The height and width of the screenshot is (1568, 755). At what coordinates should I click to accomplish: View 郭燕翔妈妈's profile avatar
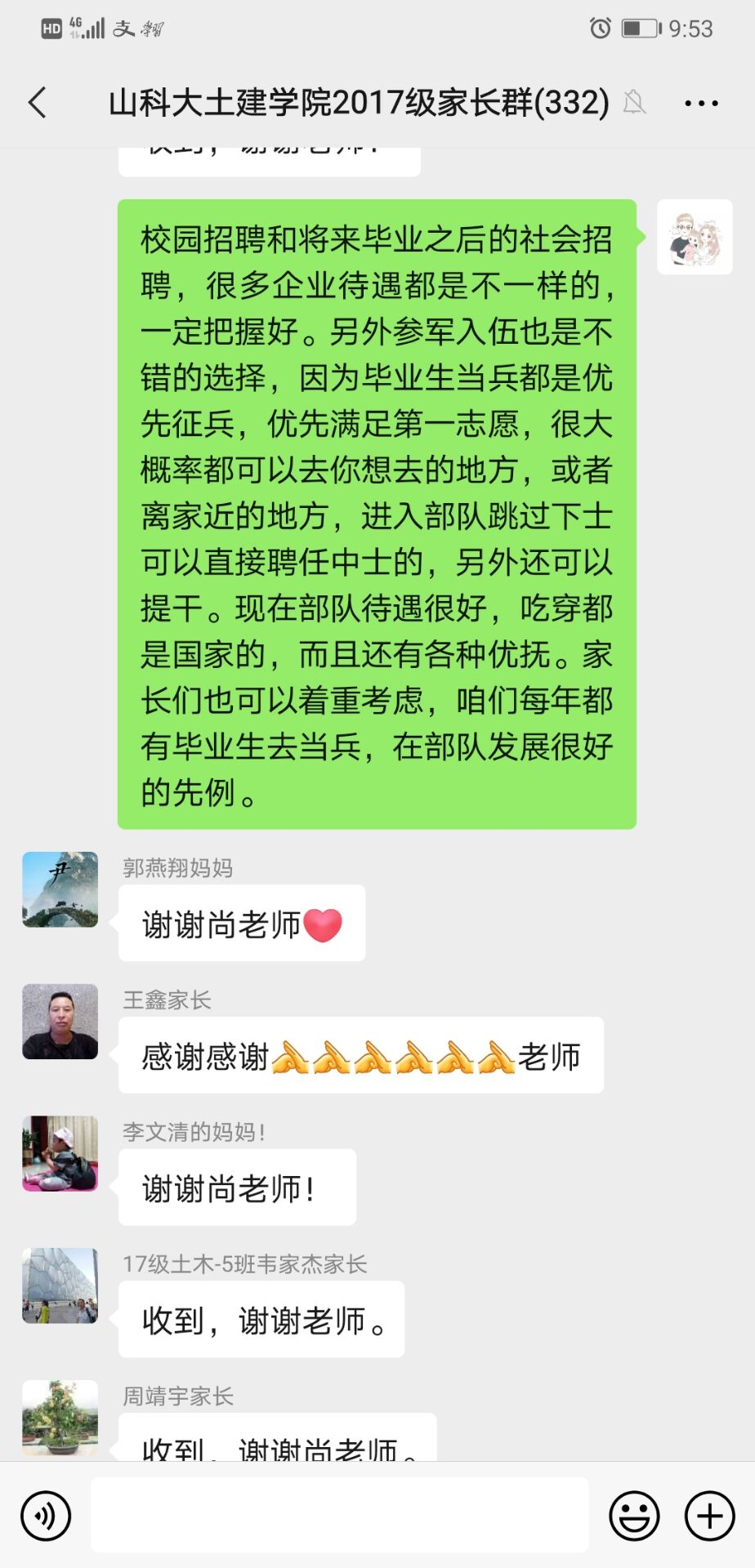(60, 889)
